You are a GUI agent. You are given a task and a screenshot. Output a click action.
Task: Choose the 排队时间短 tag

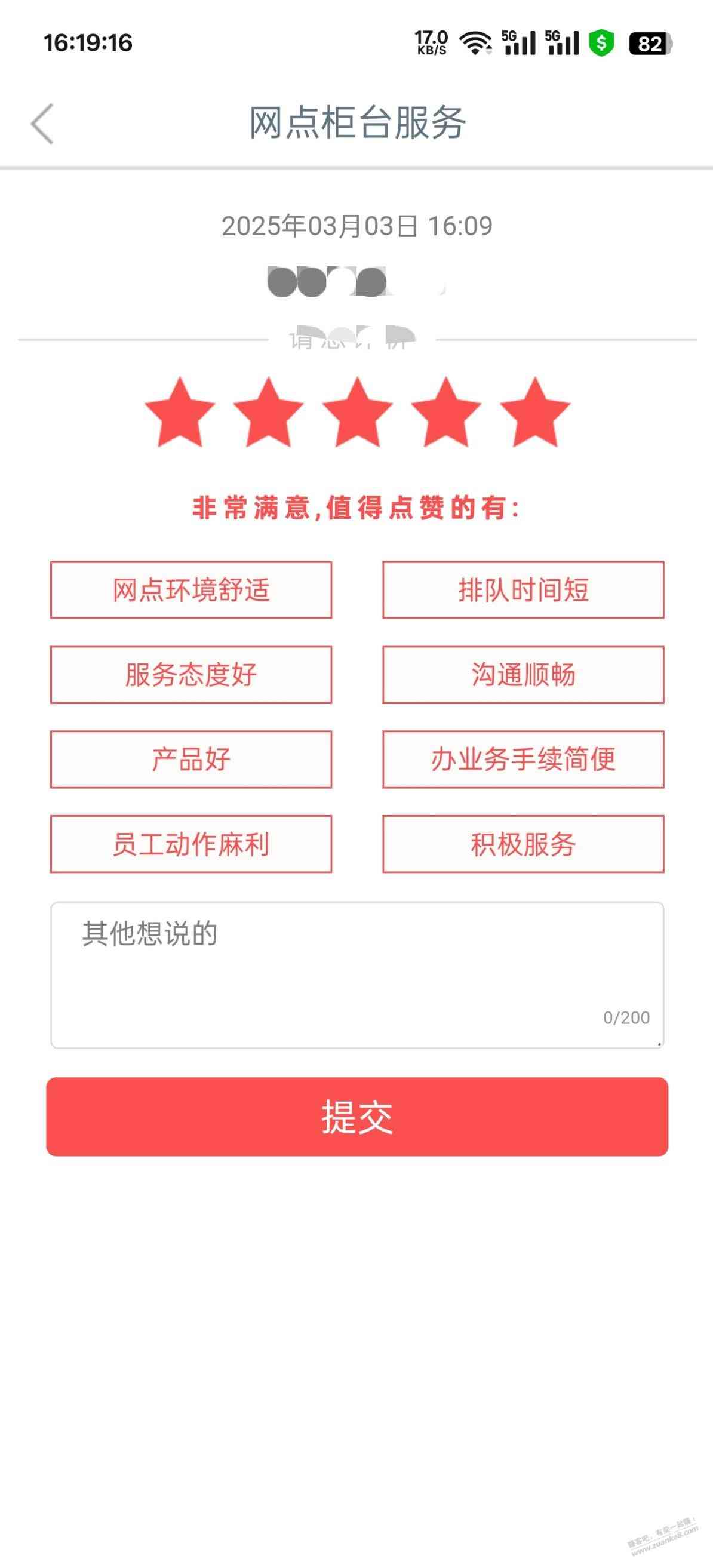point(523,590)
